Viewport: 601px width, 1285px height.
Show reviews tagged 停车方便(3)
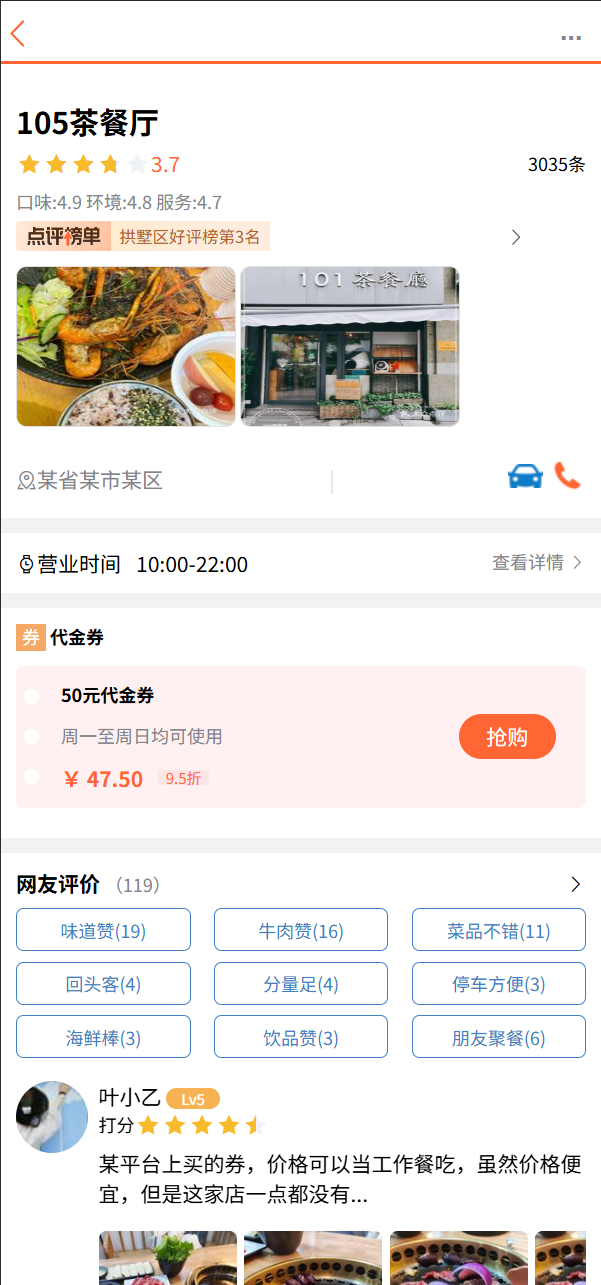[x=498, y=984]
